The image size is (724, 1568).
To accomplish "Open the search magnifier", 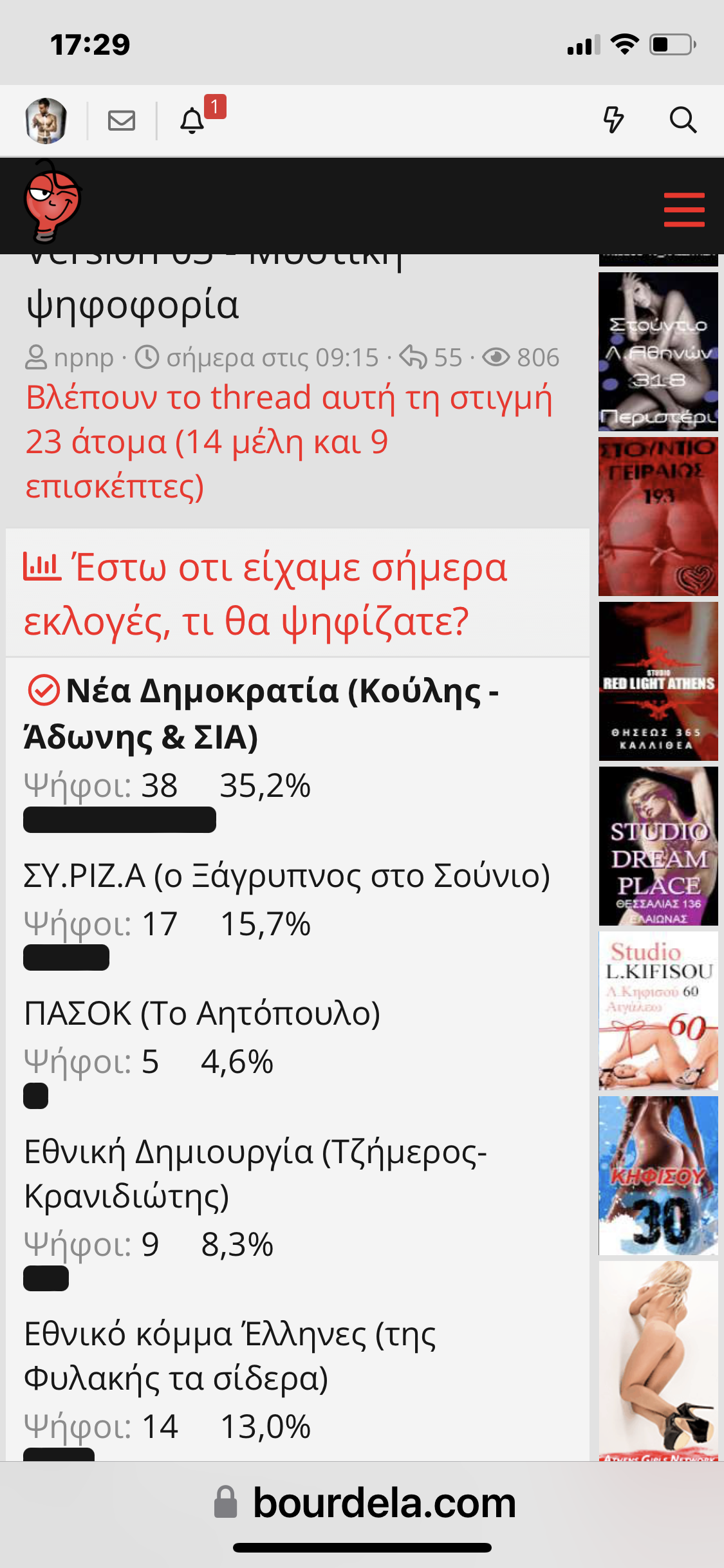I will pyautogui.click(x=683, y=120).
